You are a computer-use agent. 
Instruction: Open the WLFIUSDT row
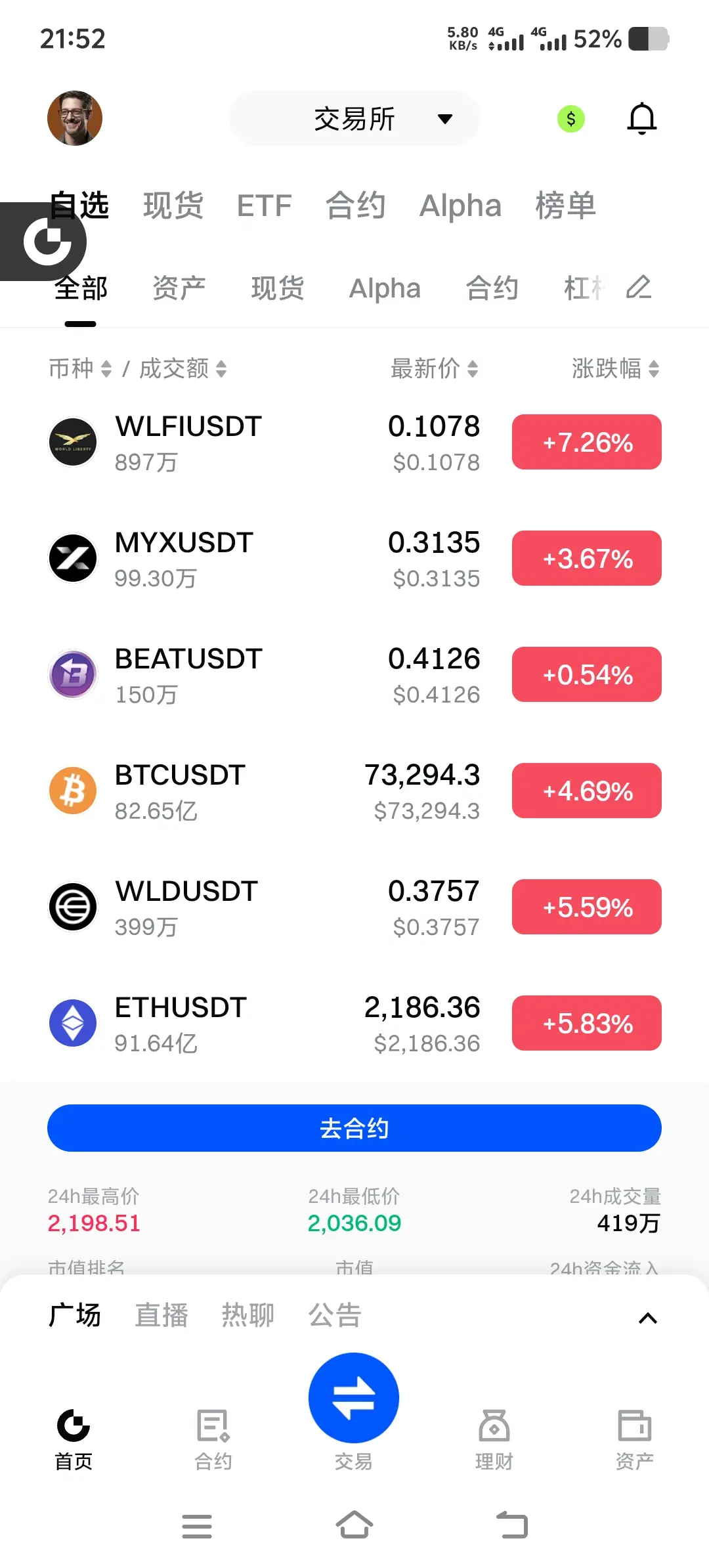(x=263, y=443)
